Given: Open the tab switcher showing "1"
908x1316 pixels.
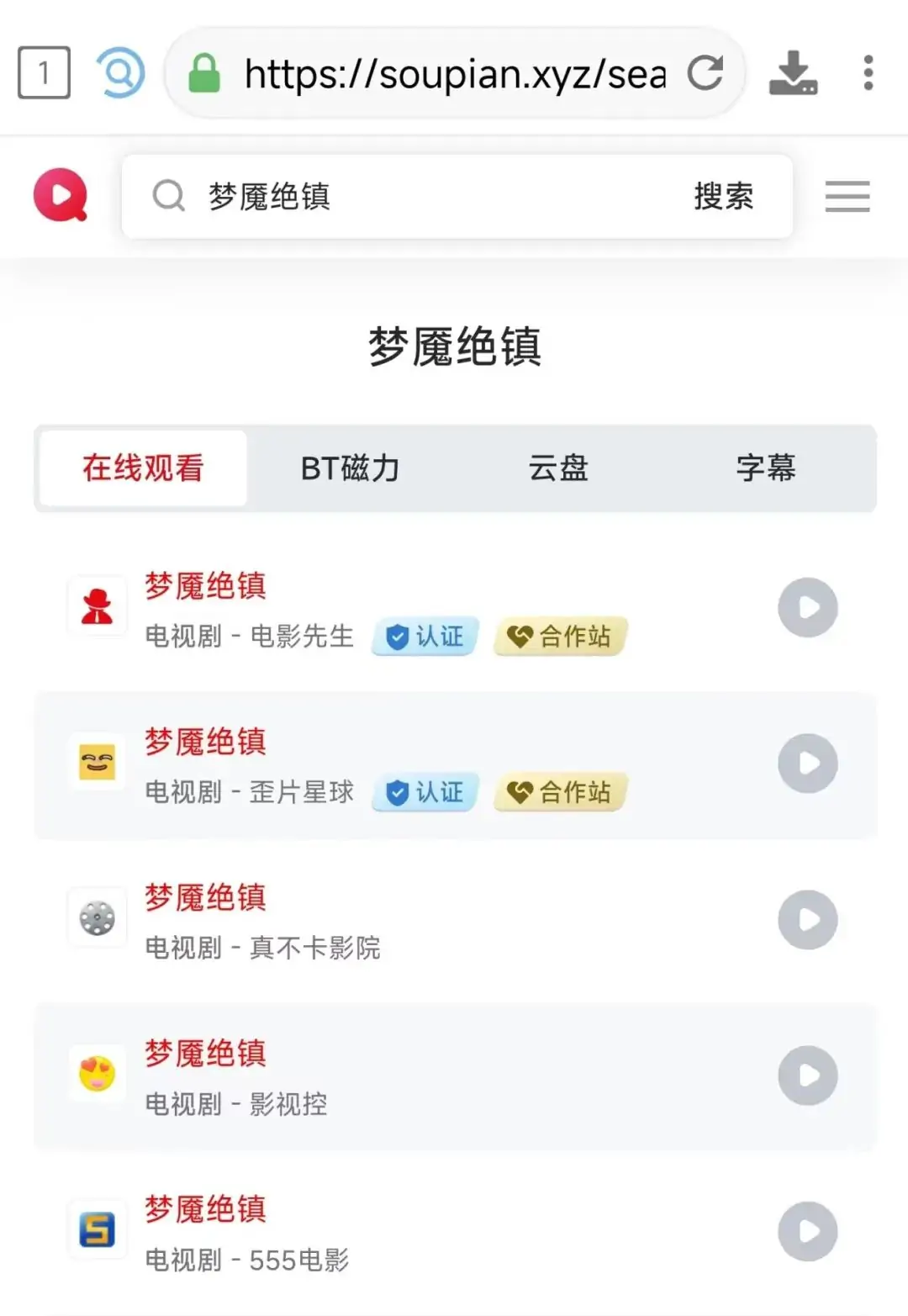Looking at the screenshot, I should (x=43, y=74).
